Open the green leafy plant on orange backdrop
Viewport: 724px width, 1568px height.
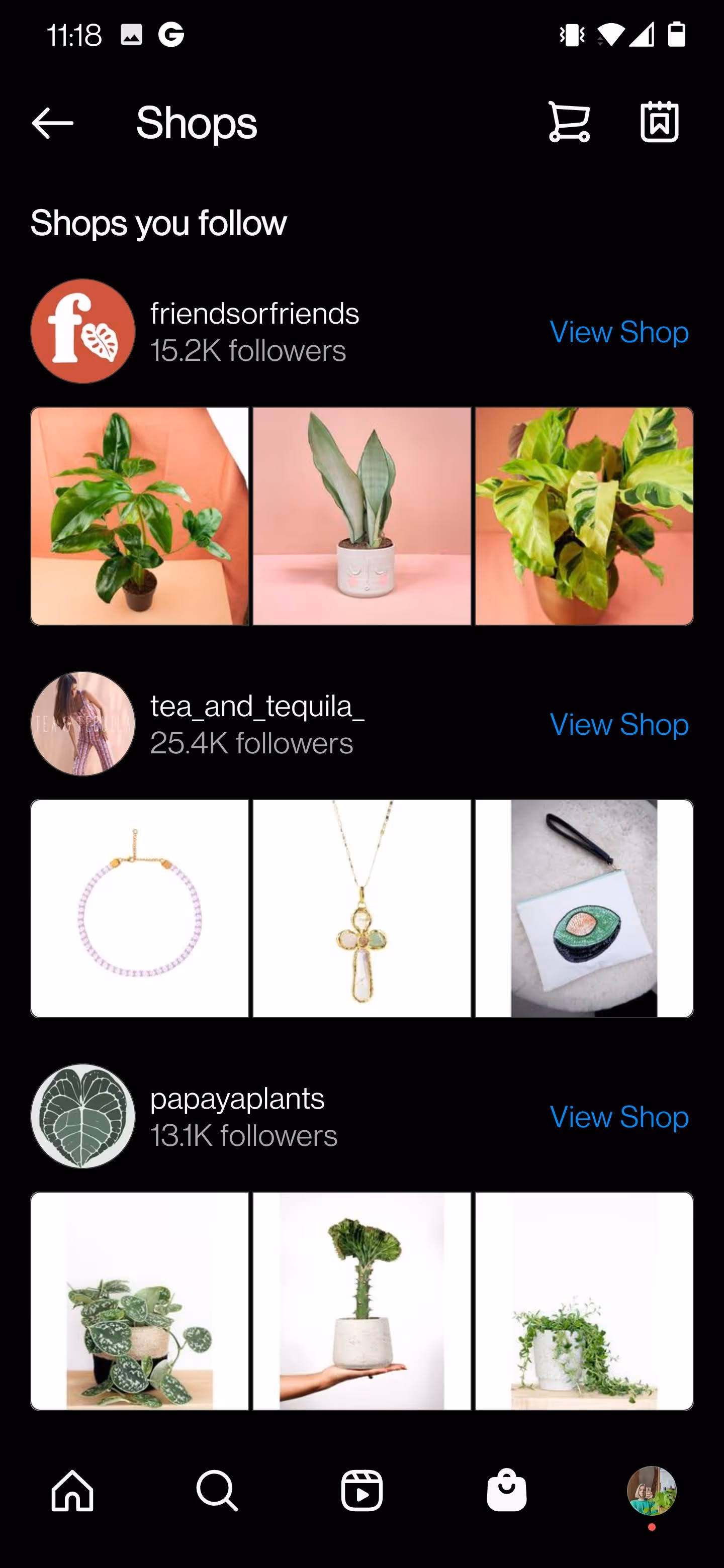(x=140, y=516)
